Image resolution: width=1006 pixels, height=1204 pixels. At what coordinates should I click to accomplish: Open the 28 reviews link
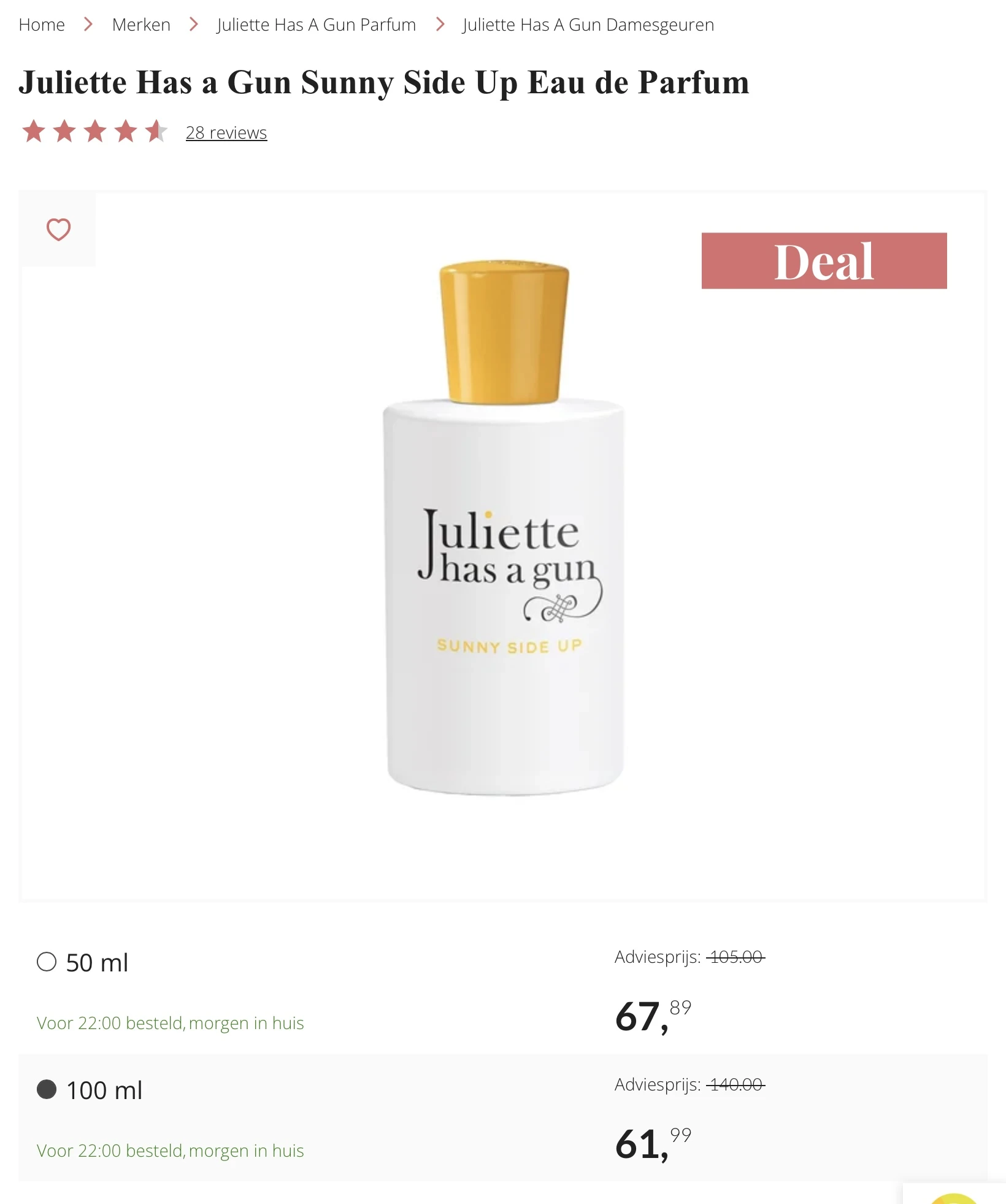(x=226, y=132)
